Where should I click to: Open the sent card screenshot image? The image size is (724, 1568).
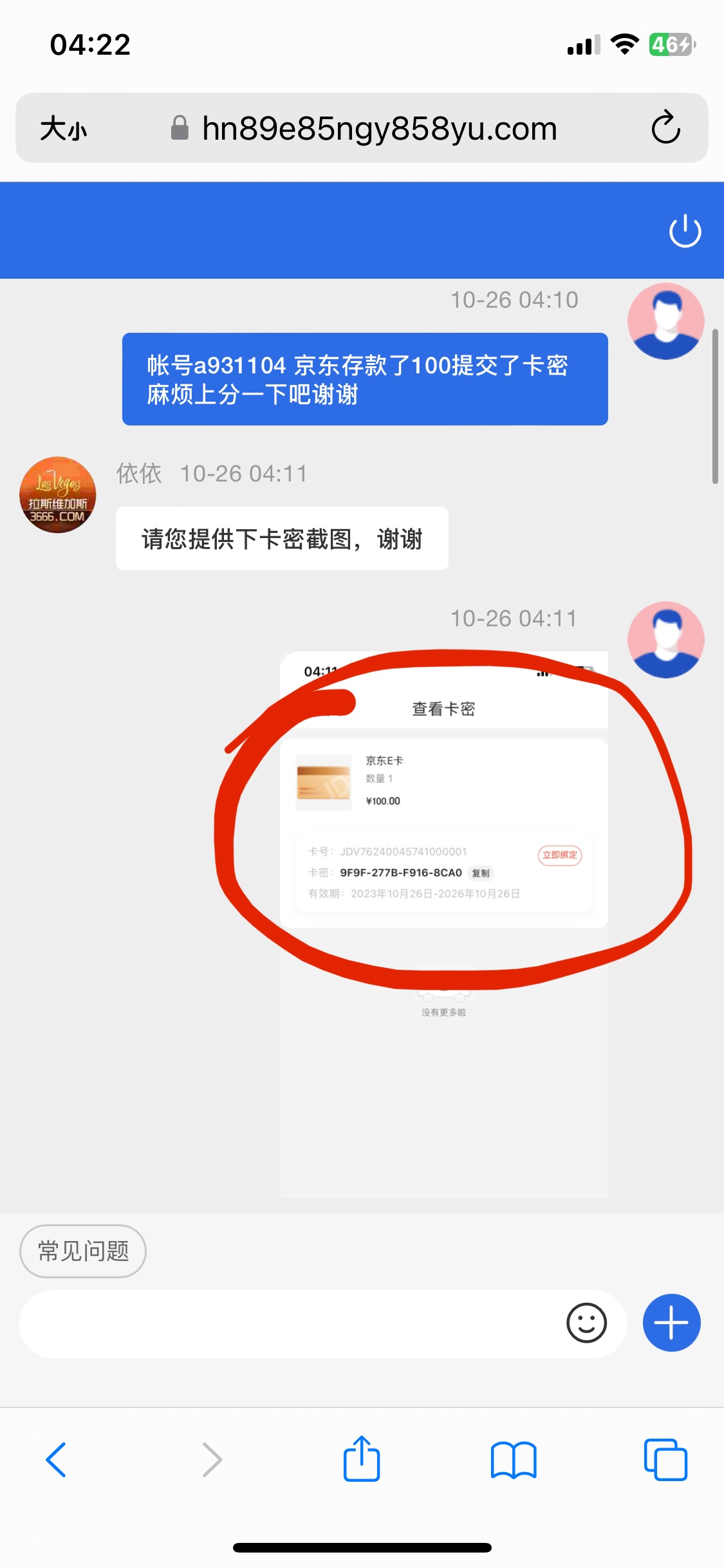[x=443, y=924]
